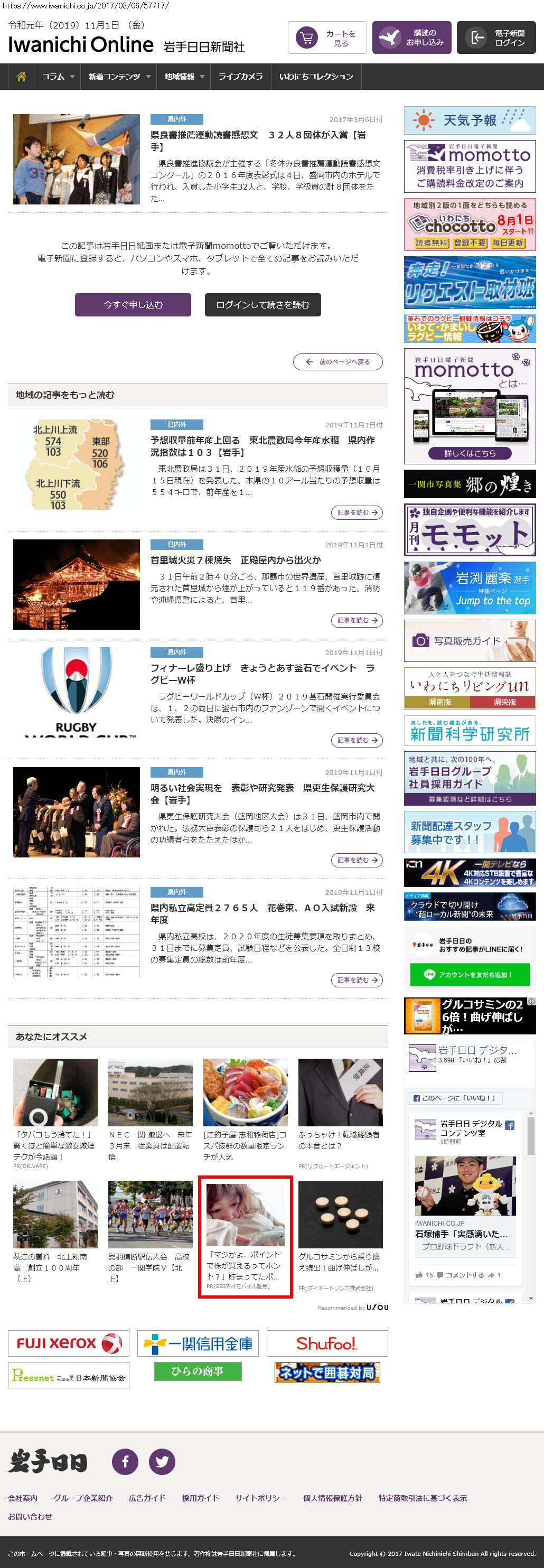This screenshot has height=1568, width=544.
Task: Open the 会社案内 footer link
Action: pos(23,1498)
